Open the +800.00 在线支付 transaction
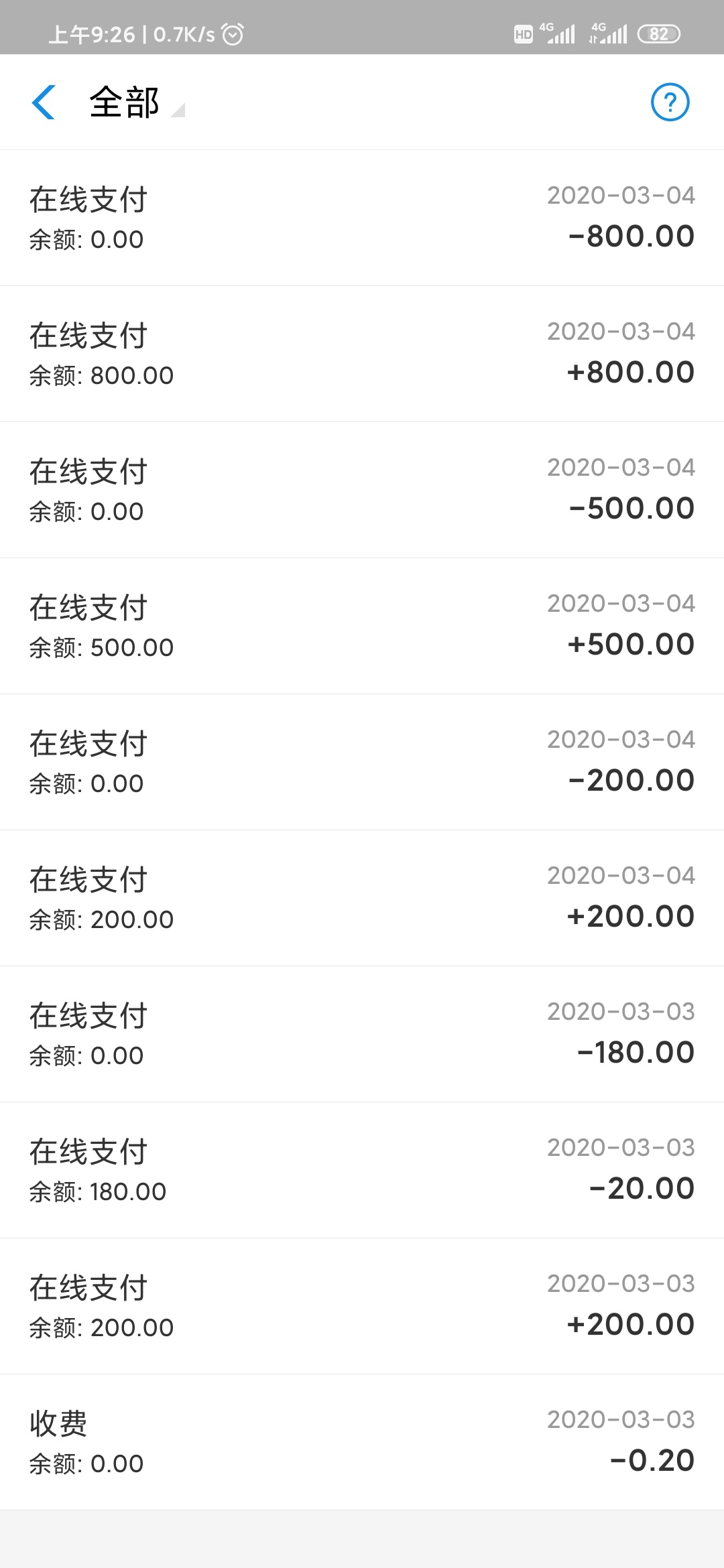 (x=362, y=354)
